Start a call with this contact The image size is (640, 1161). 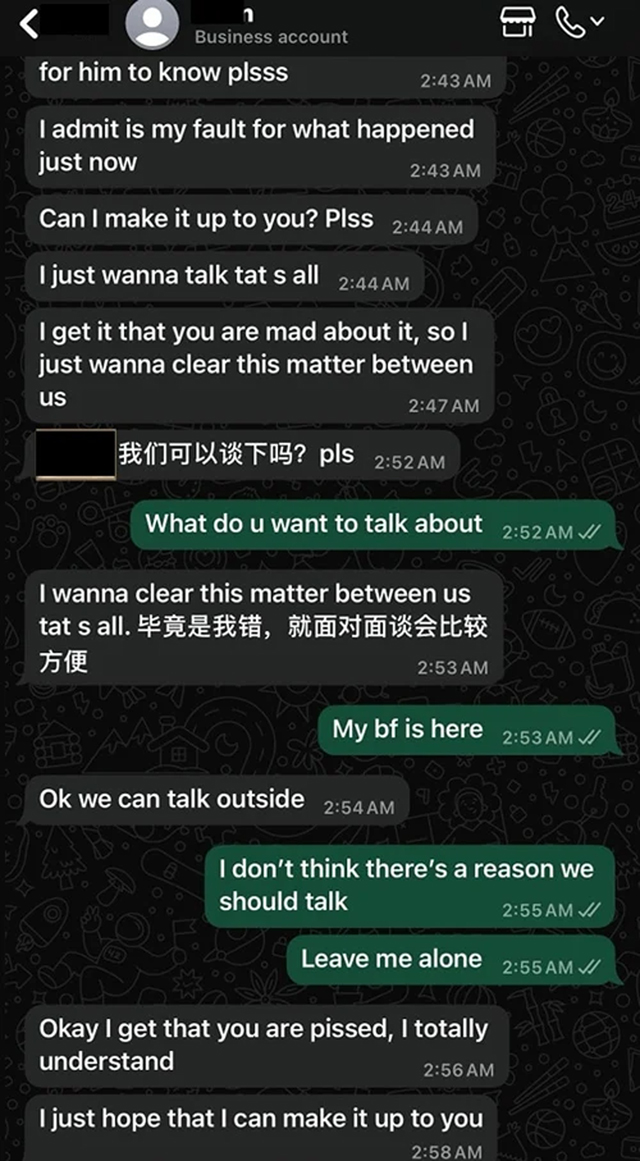coord(573,23)
